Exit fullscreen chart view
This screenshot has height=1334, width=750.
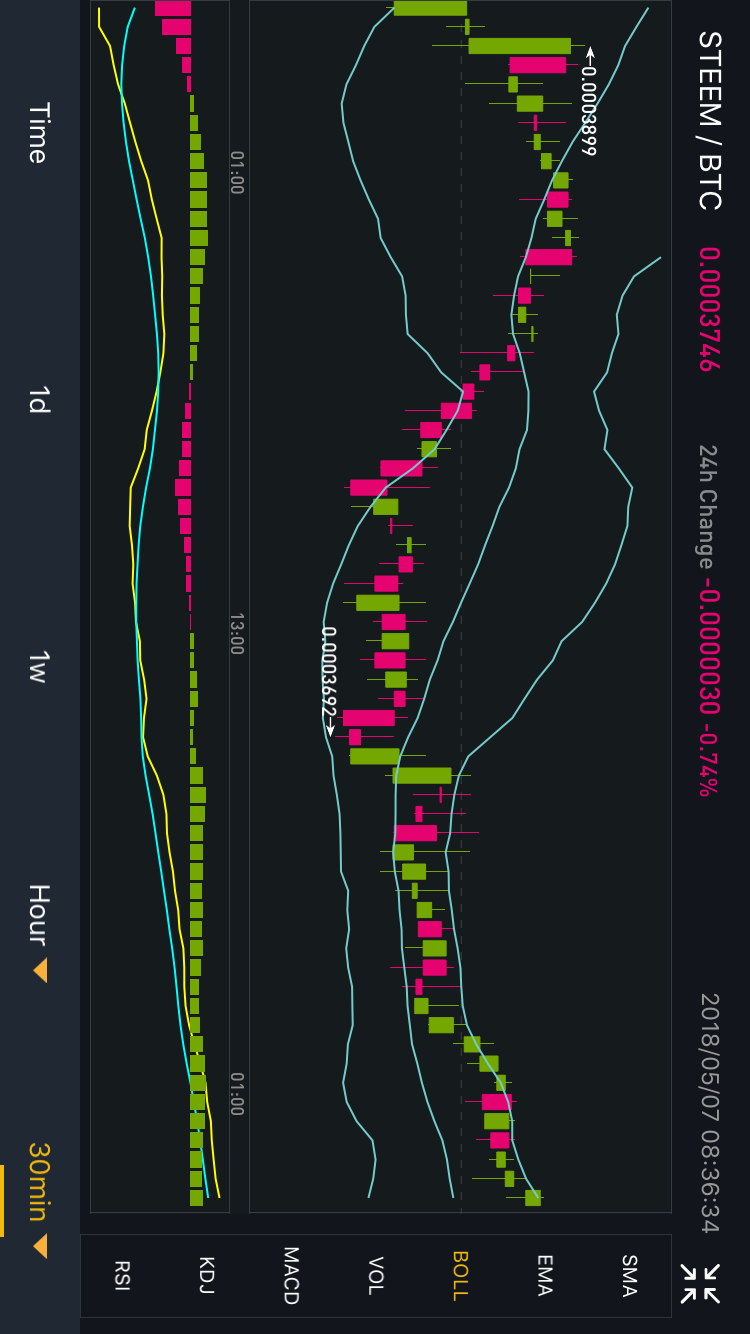click(x=700, y=1283)
